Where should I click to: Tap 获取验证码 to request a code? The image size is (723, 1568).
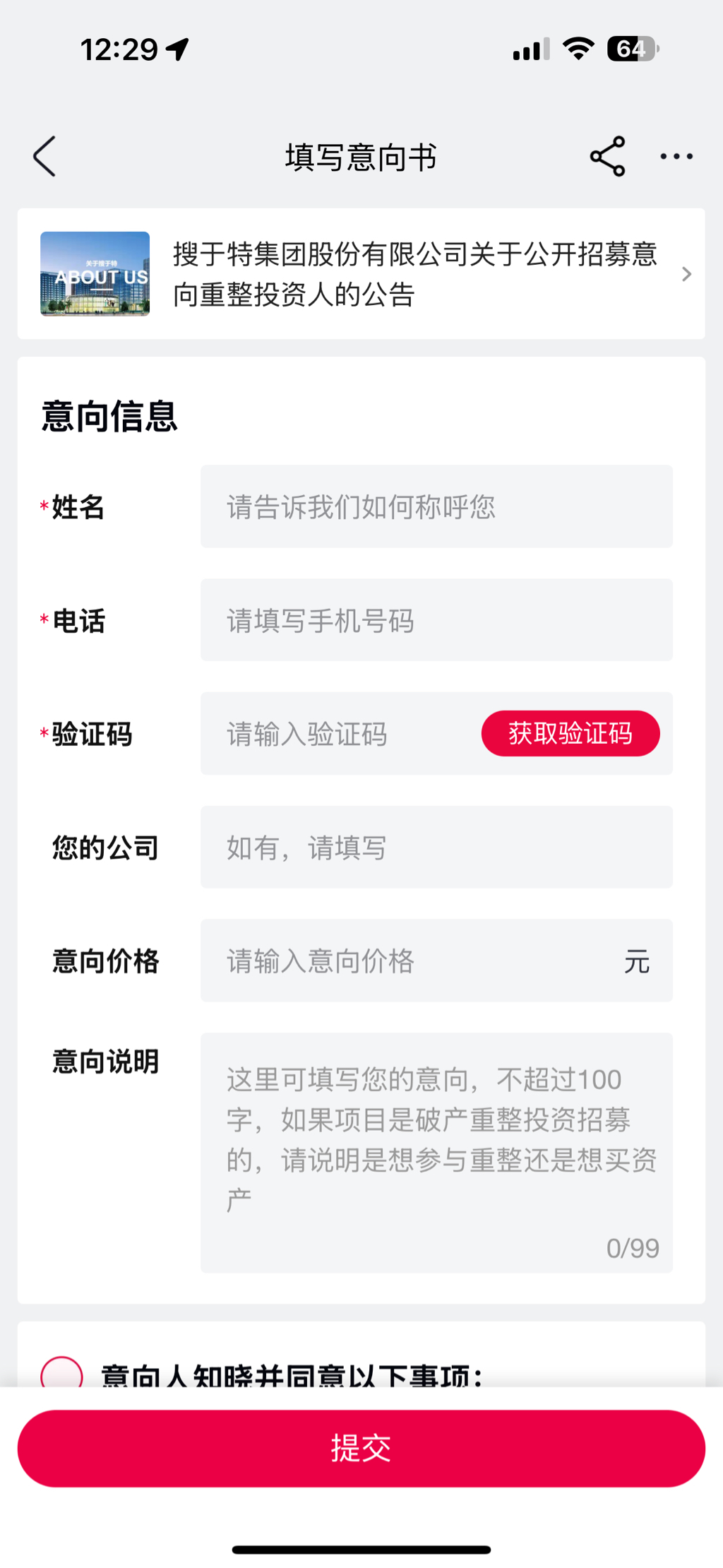570,734
